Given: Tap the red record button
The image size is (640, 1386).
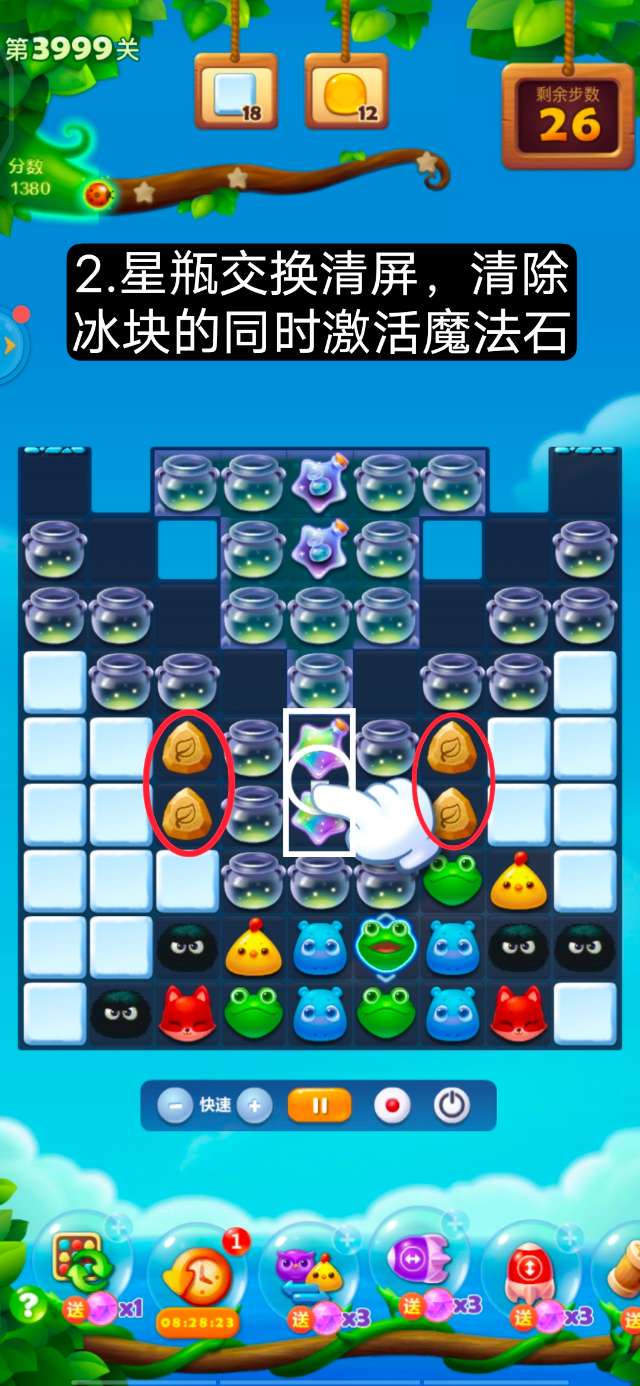Looking at the screenshot, I should tap(392, 1106).
